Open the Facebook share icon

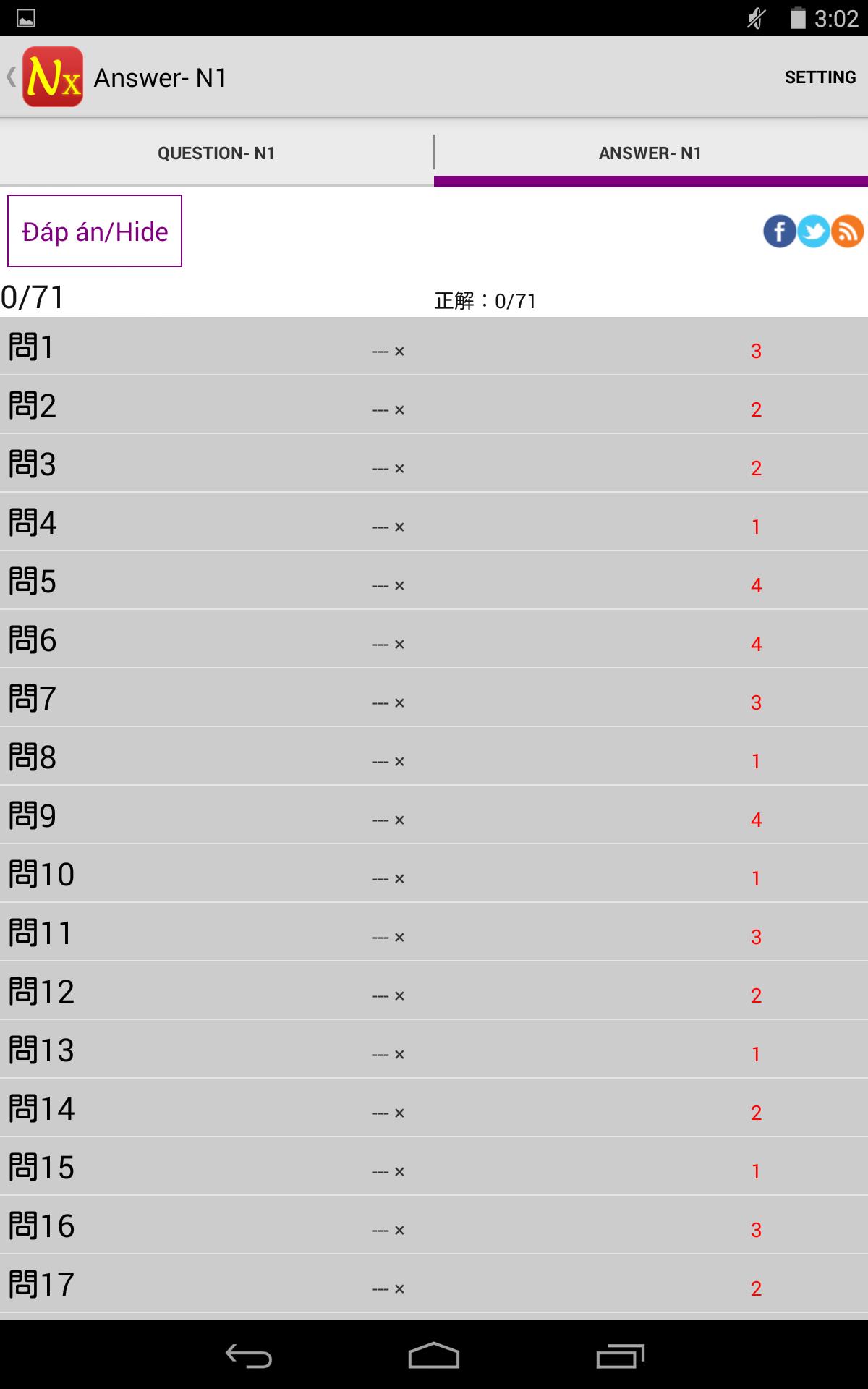click(780, 232)
